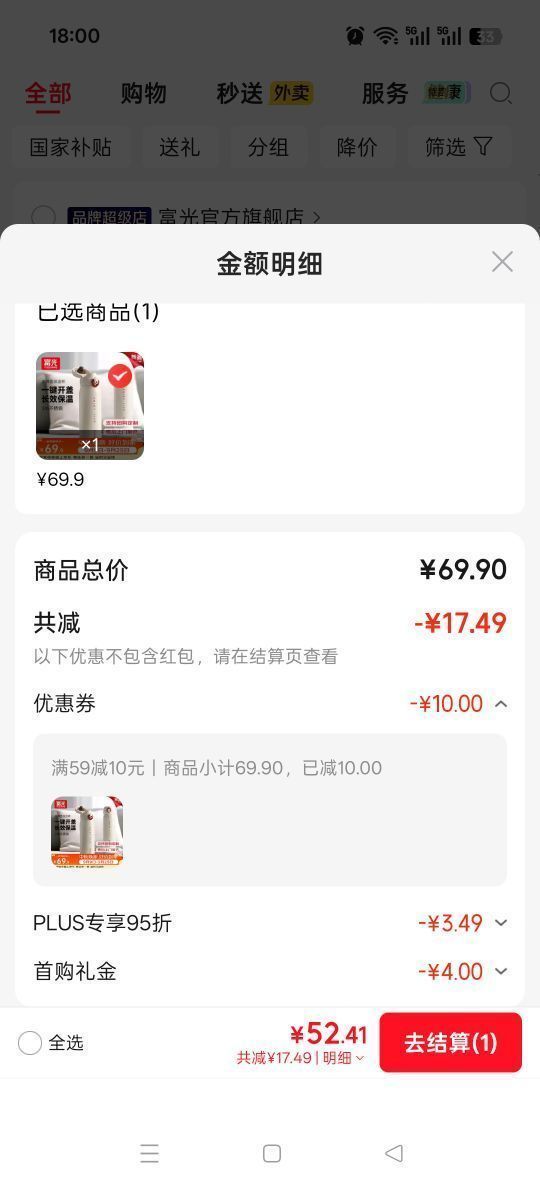Close the 金额明细 panel
The height and width of the screenshot is (1187, 540).
pos(502,262)
